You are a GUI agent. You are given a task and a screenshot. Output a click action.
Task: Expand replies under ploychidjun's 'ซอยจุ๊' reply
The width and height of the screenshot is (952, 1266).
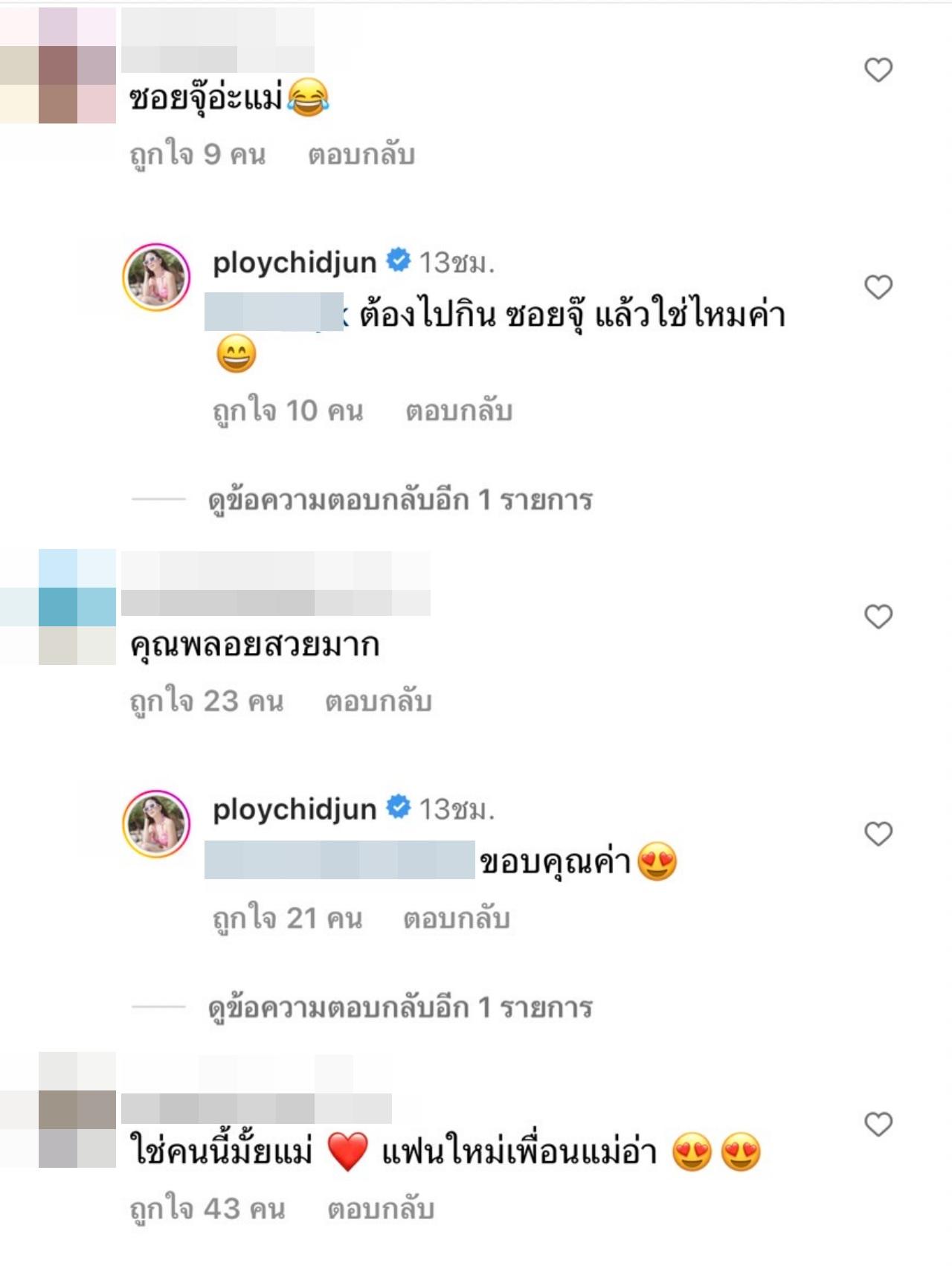[399, 500]
